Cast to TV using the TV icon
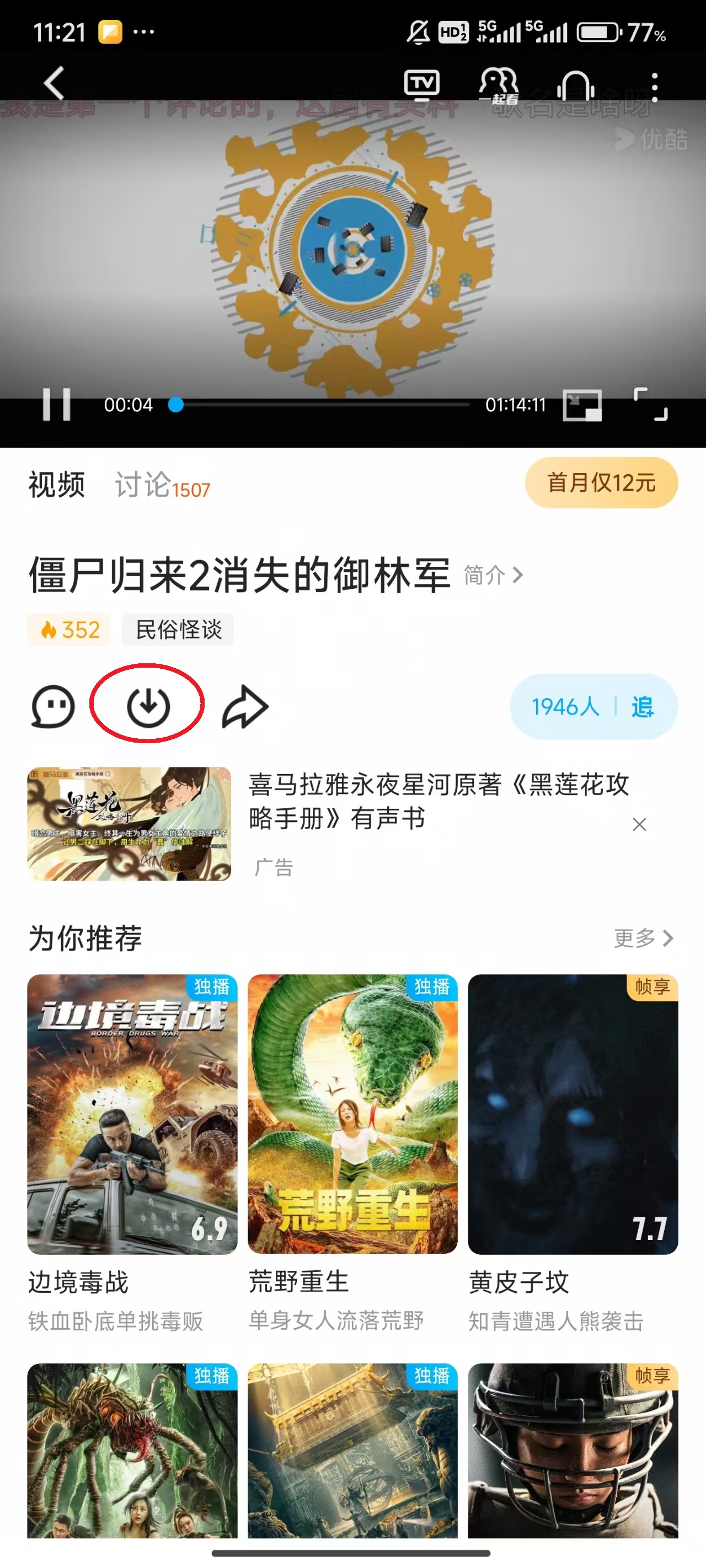 point(422,83)
